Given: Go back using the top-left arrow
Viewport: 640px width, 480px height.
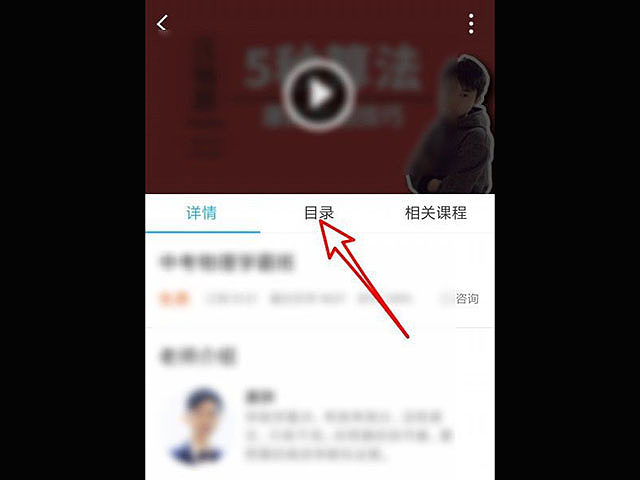Looking at the screenshot, I should (163, 23).
